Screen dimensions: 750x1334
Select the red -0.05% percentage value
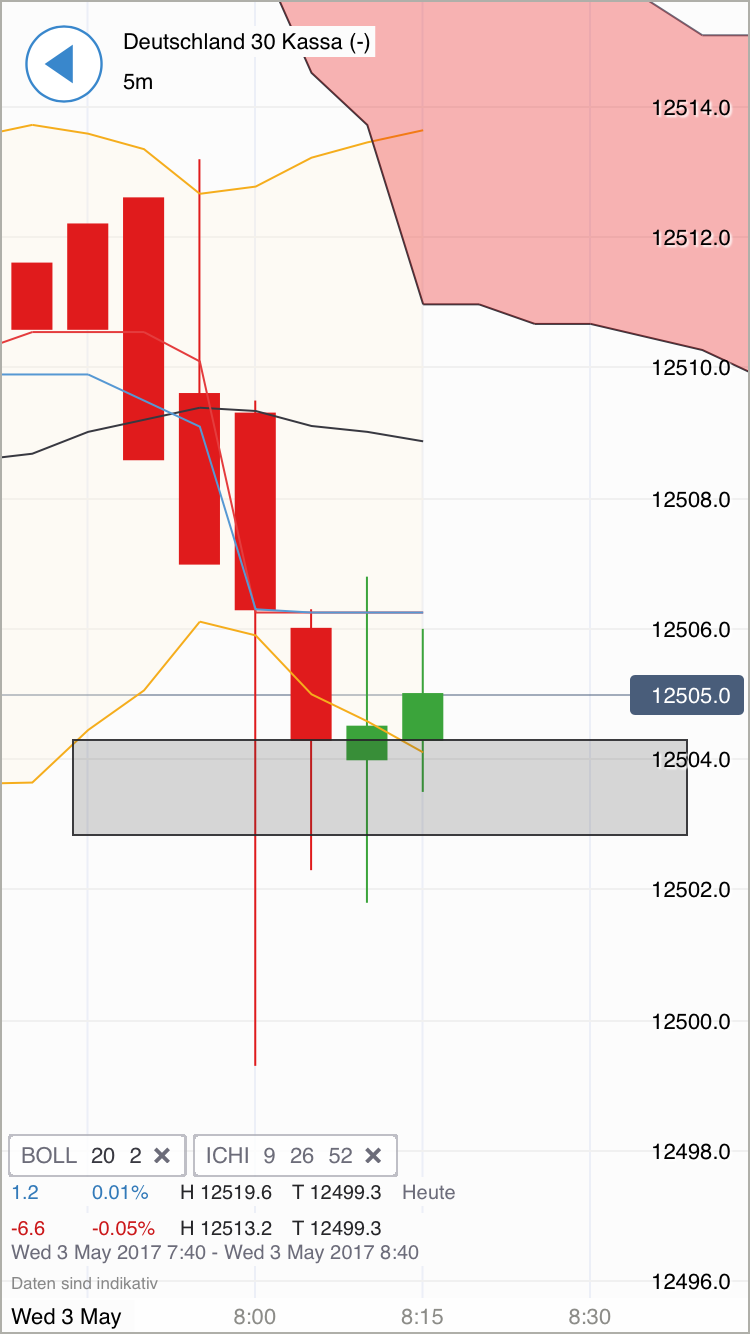[122, 1228]
